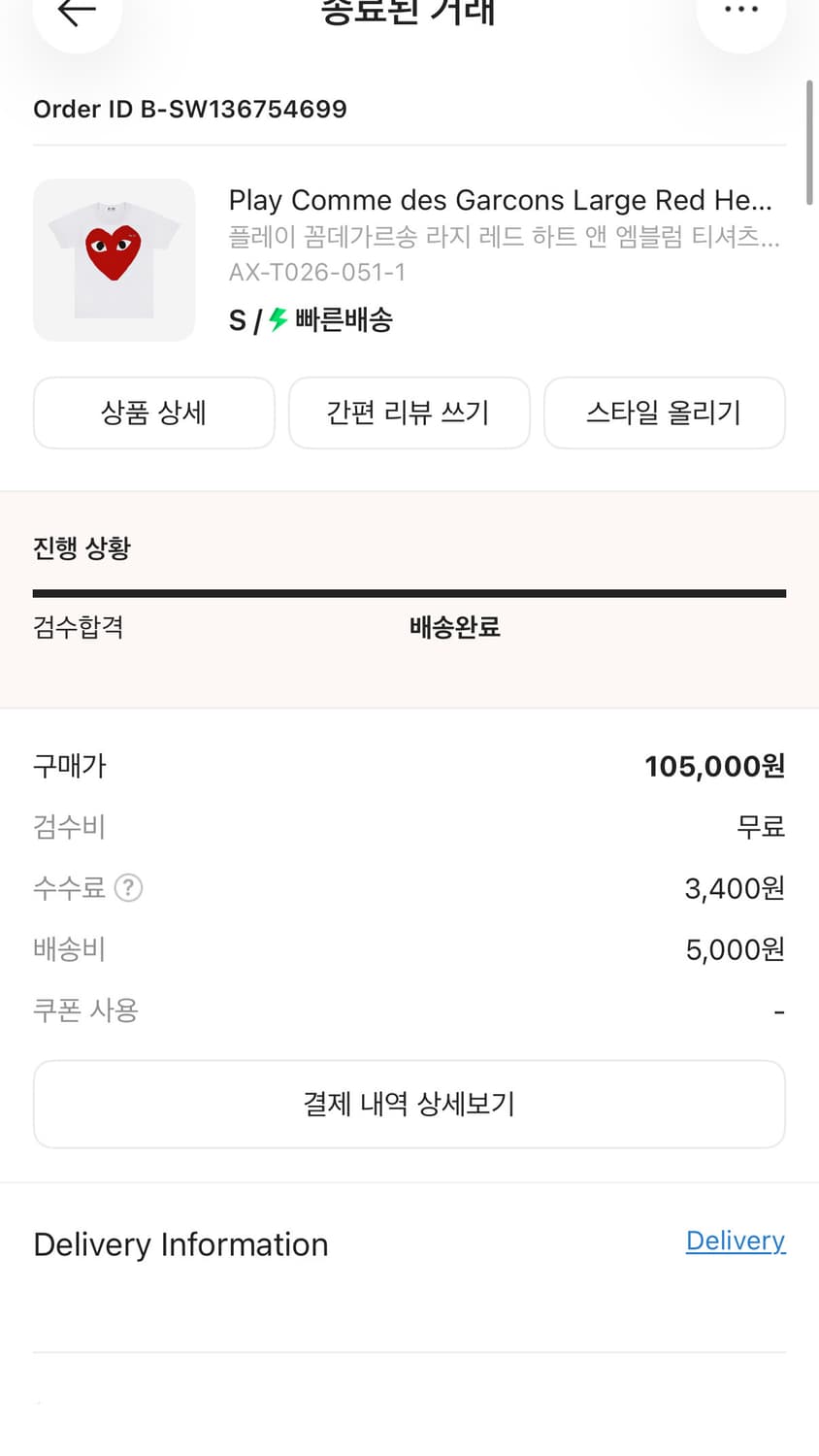Open the product thumbnail image
The width and height of the screenshot is (819, 1456).
114,259
